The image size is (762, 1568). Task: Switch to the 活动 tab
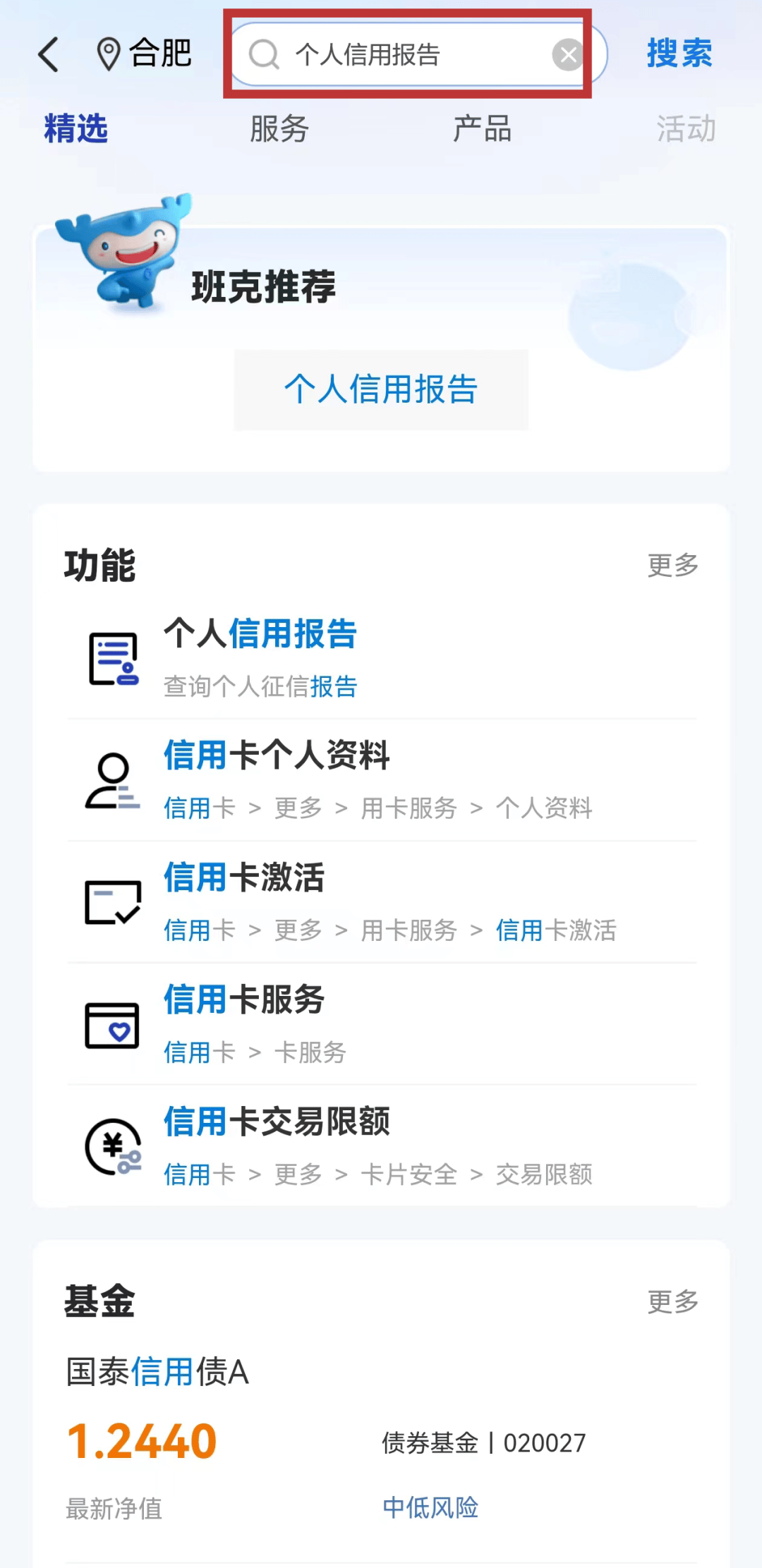click(x=686, y=129)
